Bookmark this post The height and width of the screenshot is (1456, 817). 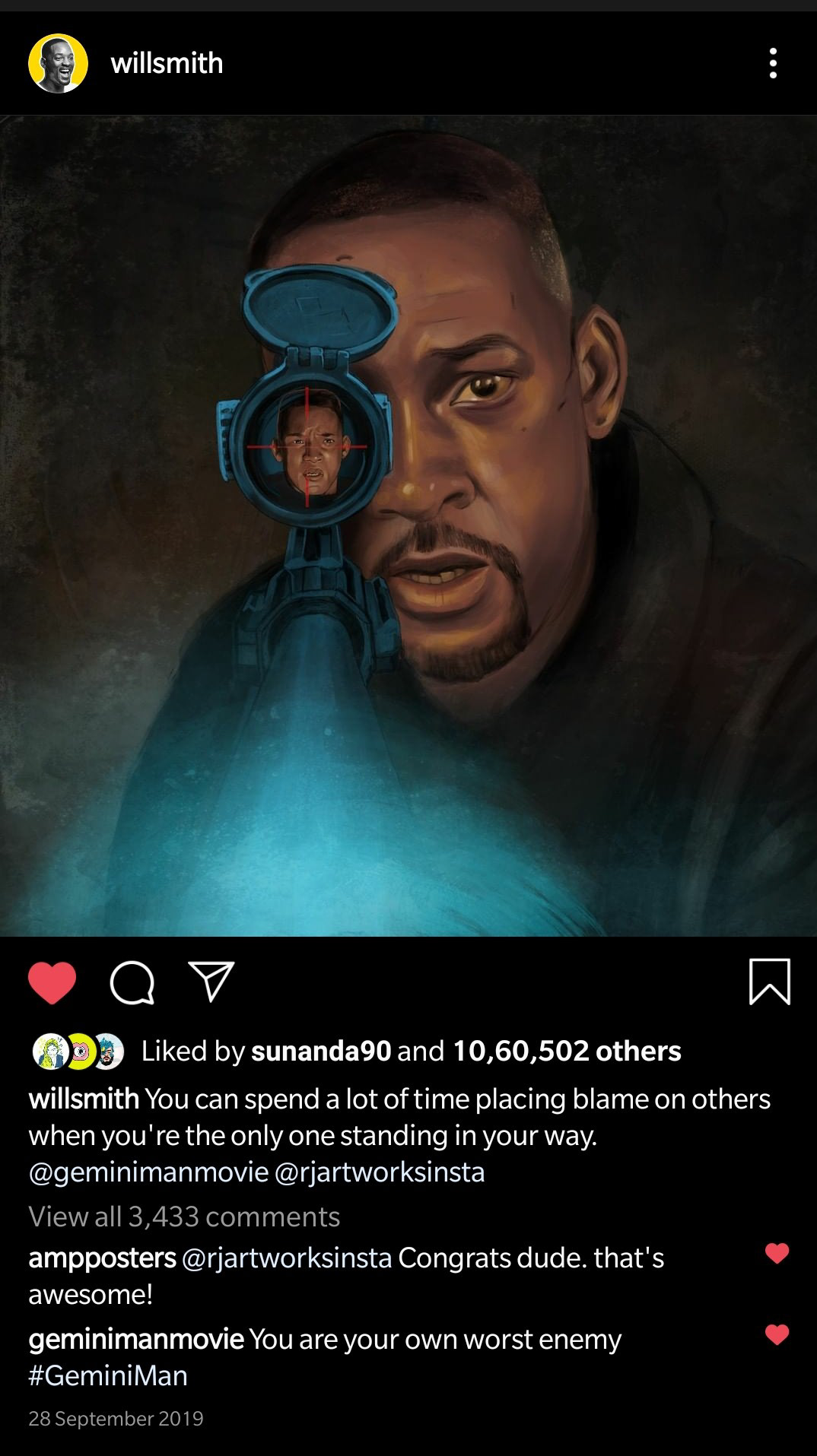[x=770, y=982]
